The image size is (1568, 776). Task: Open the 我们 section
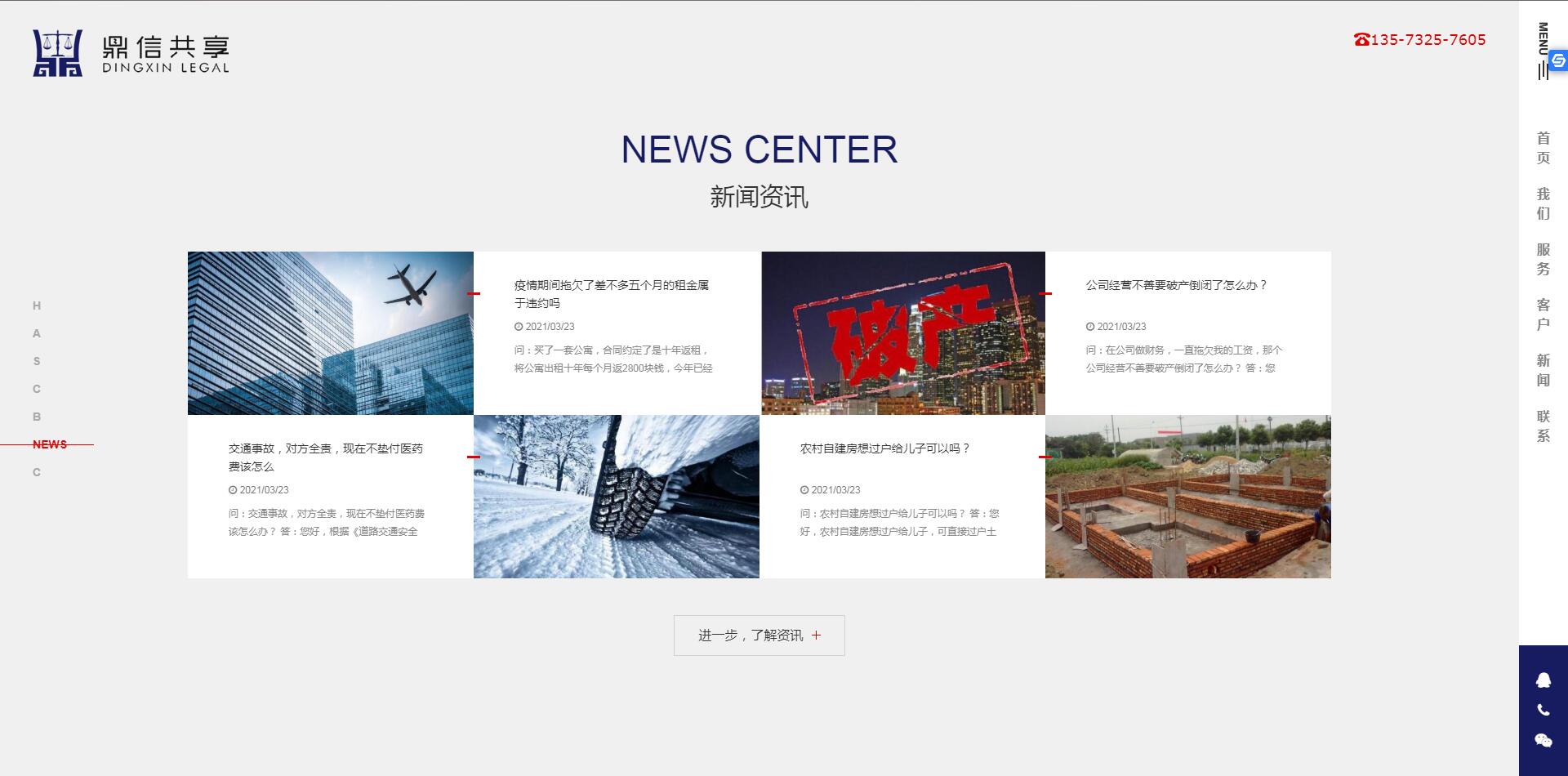(x=1543, y=203)
